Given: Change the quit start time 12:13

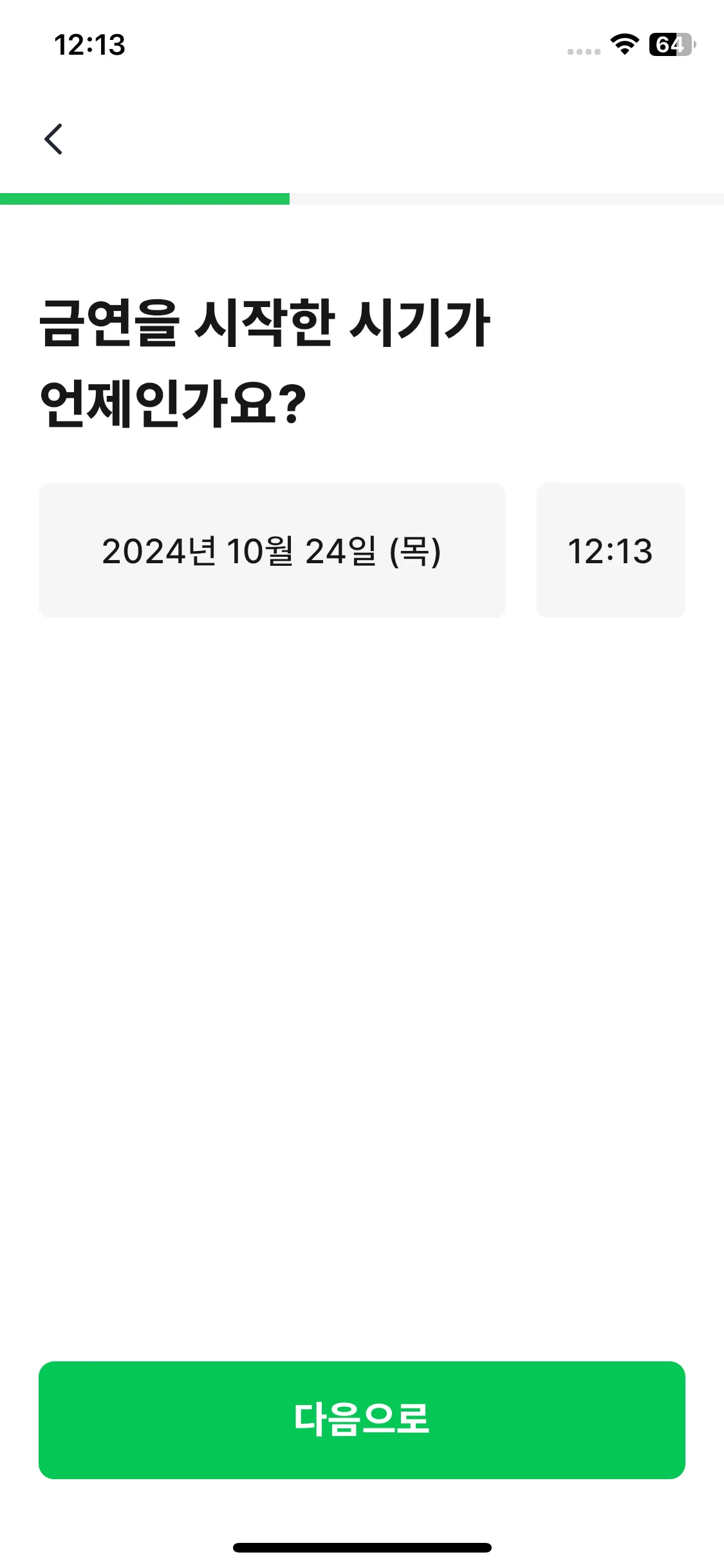Looking at the screenshot, I should point(610,550).
